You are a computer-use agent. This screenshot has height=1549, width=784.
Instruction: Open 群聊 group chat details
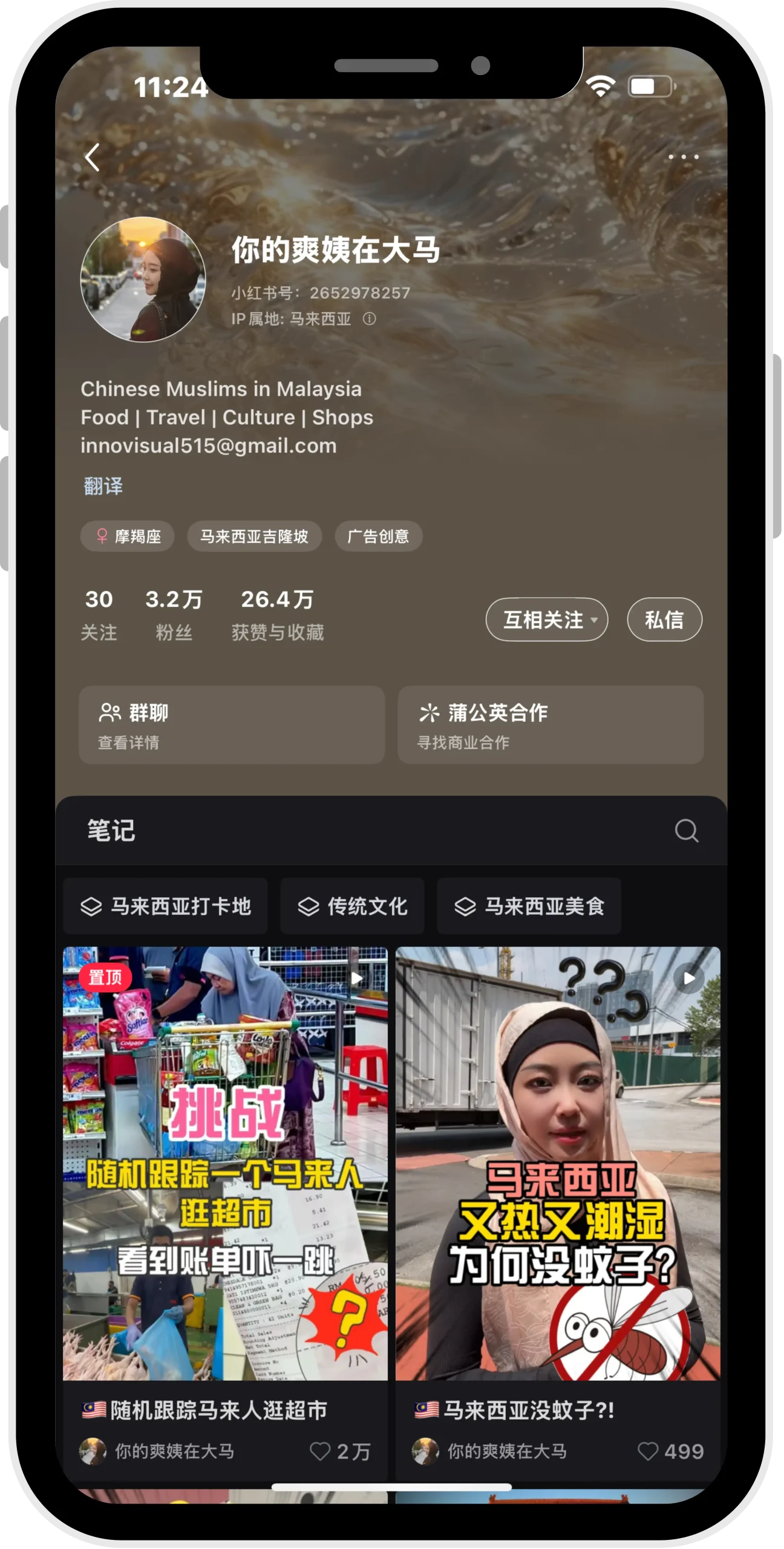[232, 725]
